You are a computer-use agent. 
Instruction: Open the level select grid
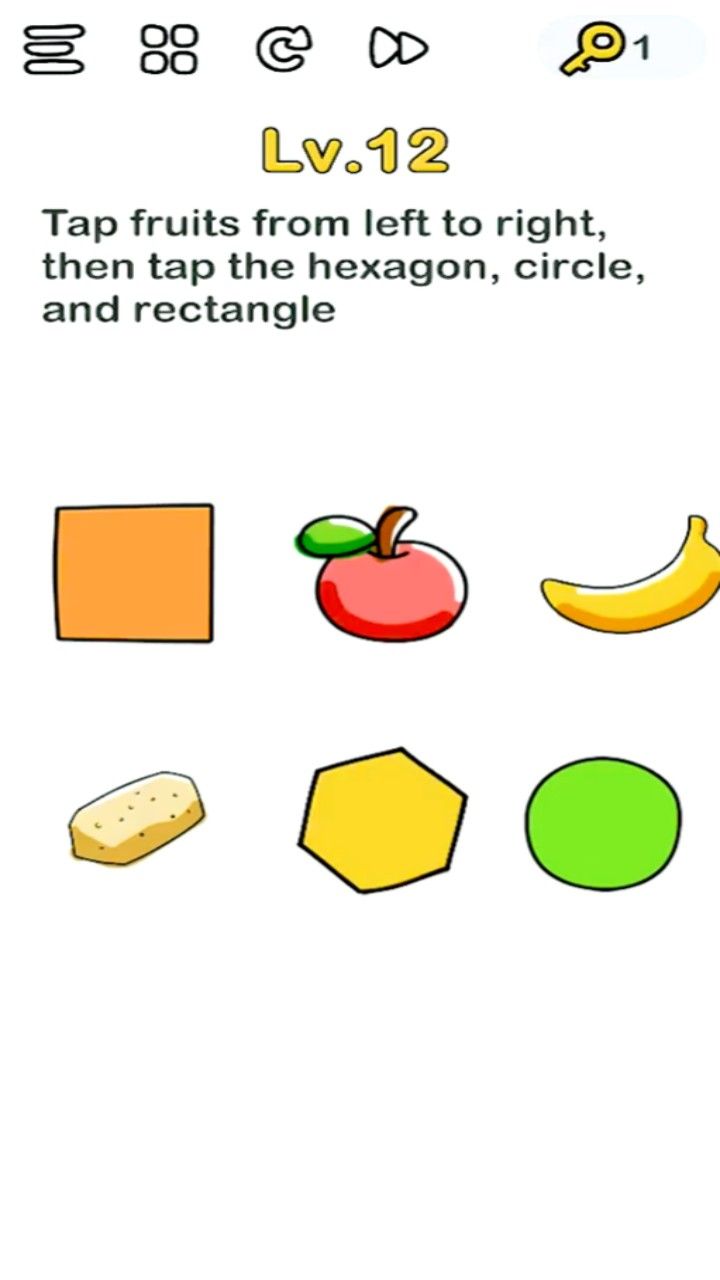(169, 48)
